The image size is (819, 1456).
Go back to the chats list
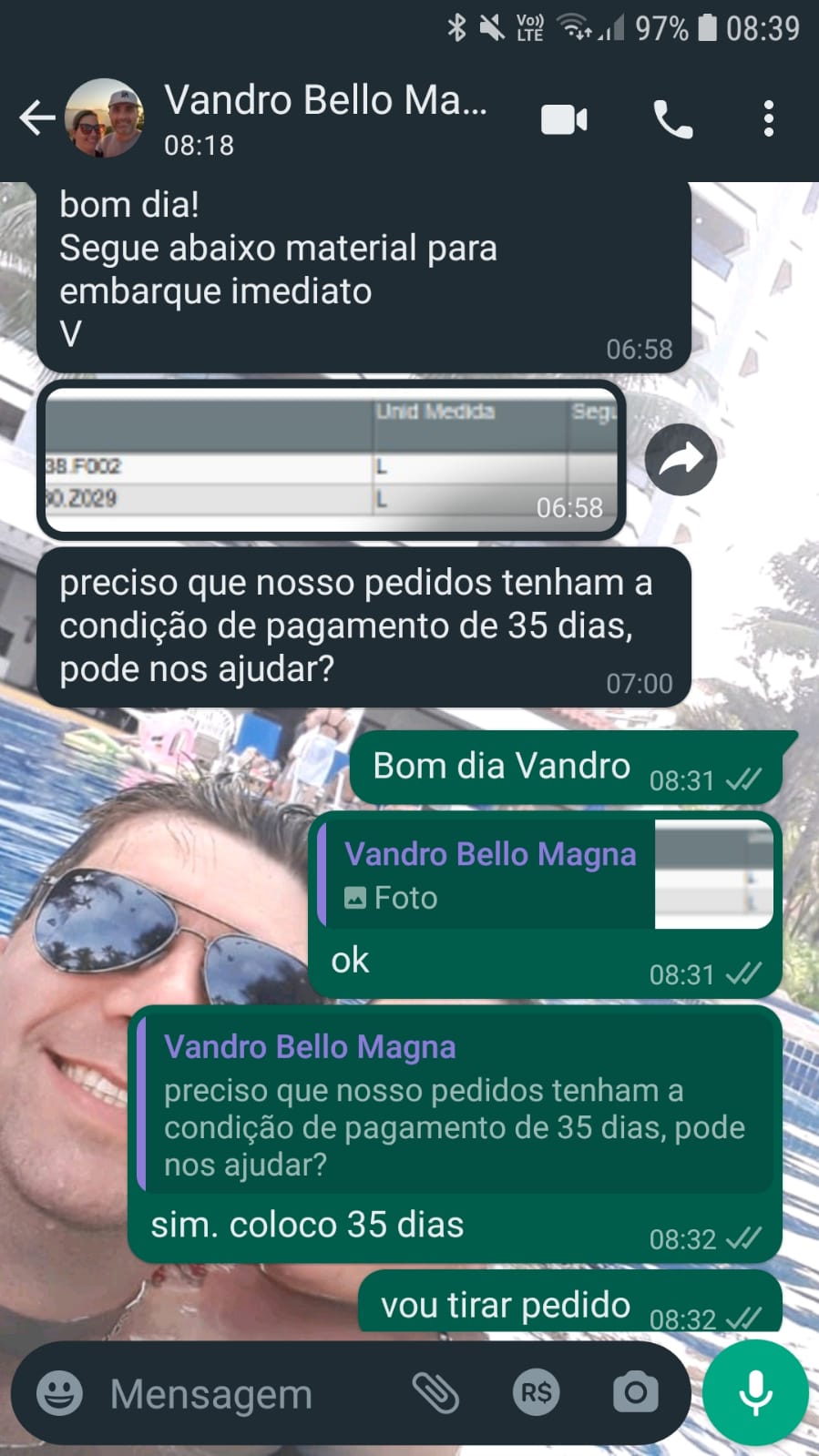coord(36,118)
